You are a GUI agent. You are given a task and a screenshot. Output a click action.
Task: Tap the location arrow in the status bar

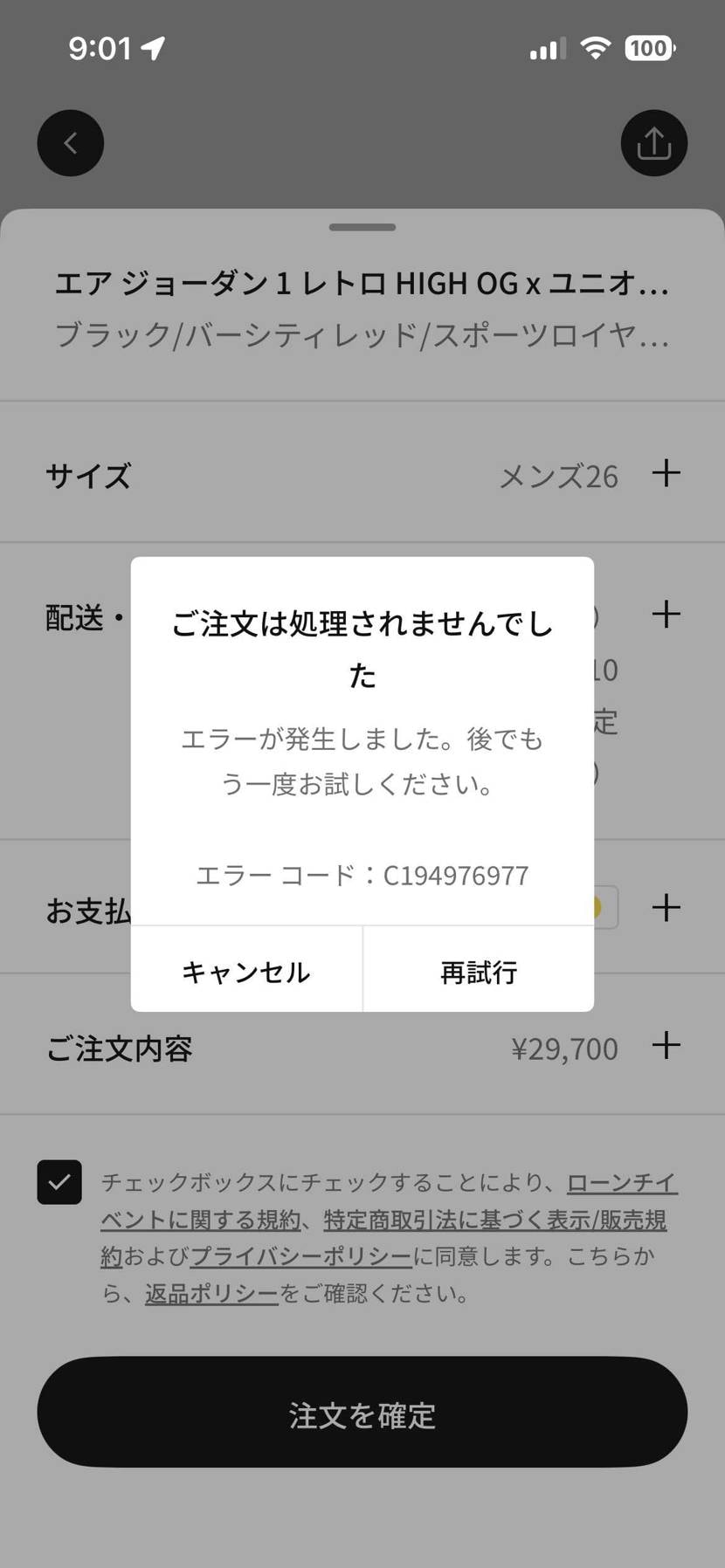tap(151, 48)
